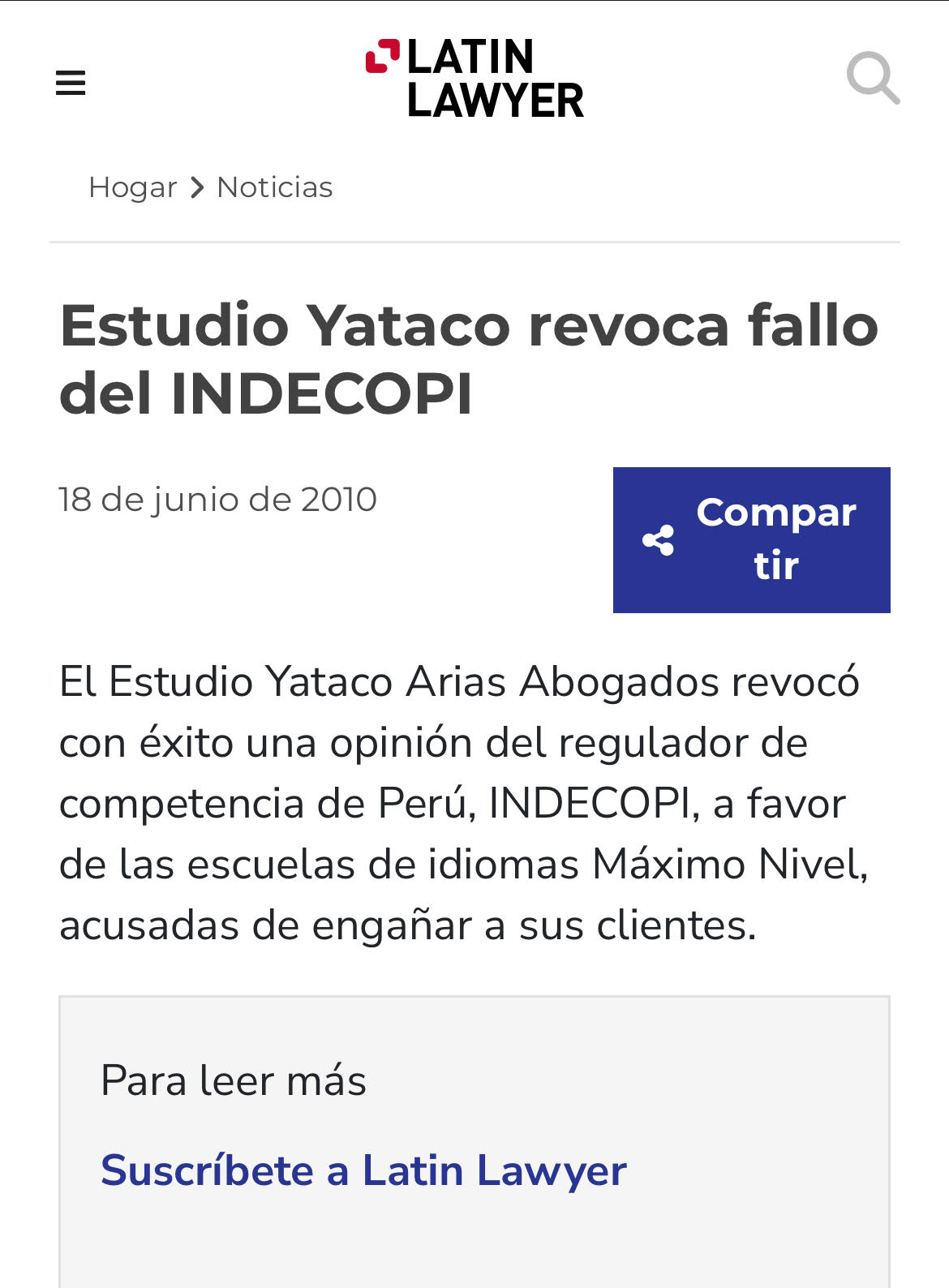Open the Hogar breadcrumb link
The image size is (949, 1288).
133,187
